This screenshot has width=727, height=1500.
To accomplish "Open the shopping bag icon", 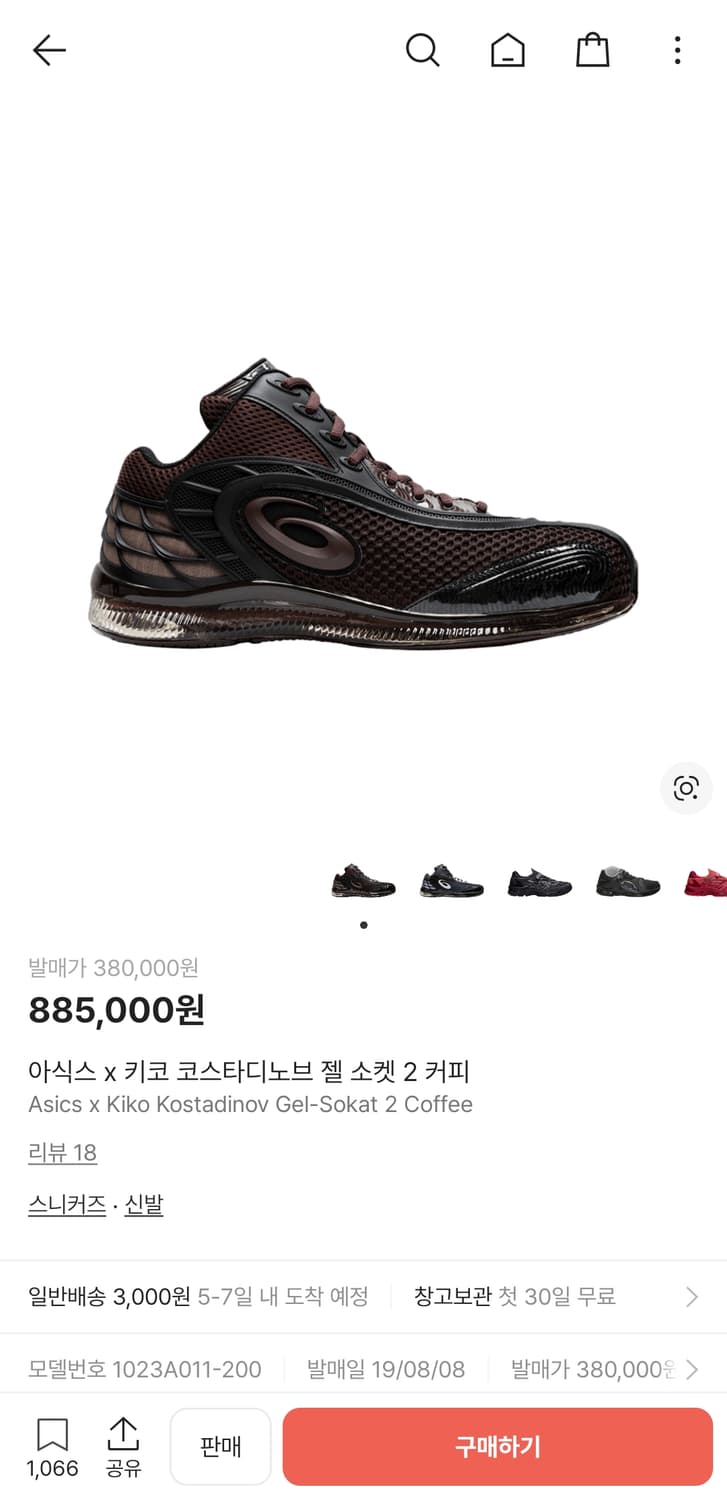I will [592, 50].
